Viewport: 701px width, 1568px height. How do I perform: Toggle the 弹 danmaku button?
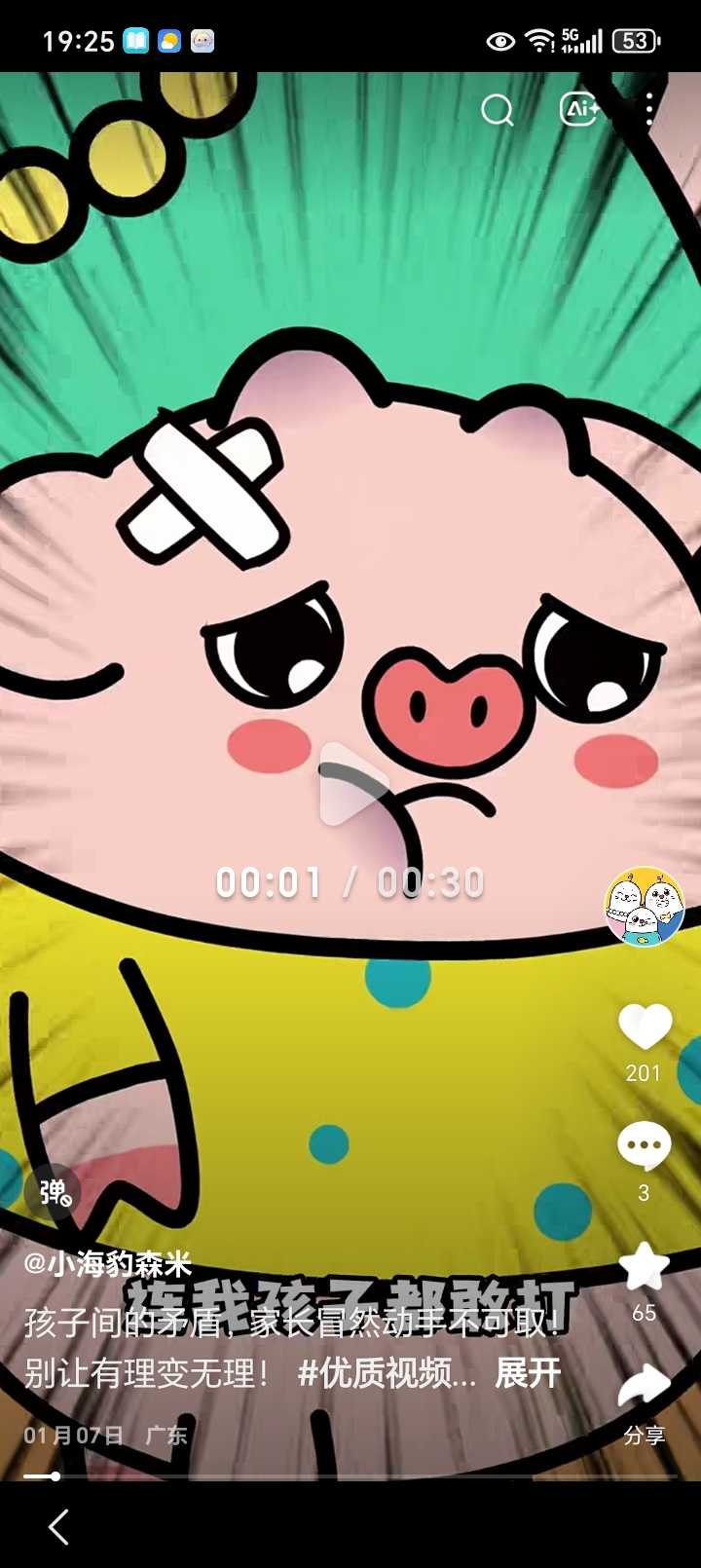55,1191
